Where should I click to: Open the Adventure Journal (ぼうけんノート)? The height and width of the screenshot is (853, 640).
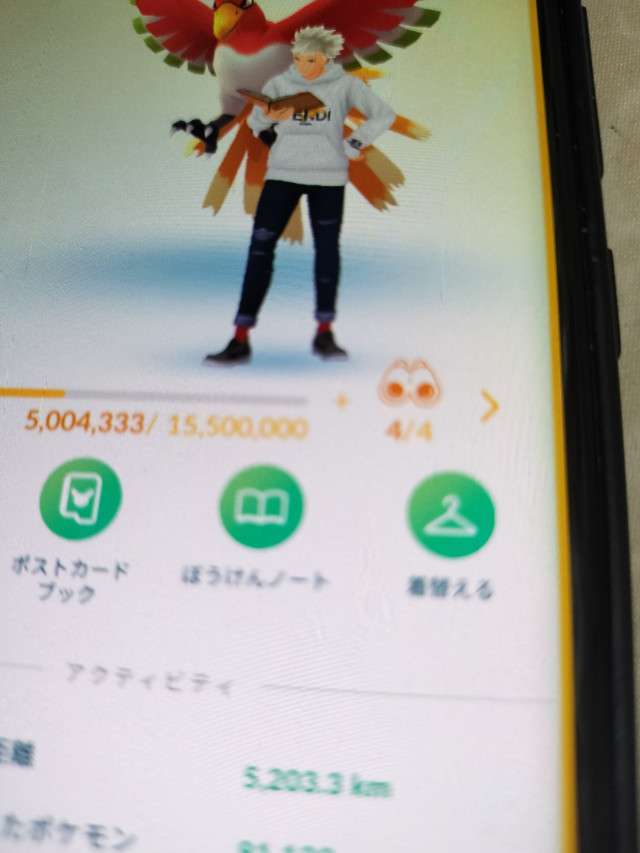pos(261,507)
